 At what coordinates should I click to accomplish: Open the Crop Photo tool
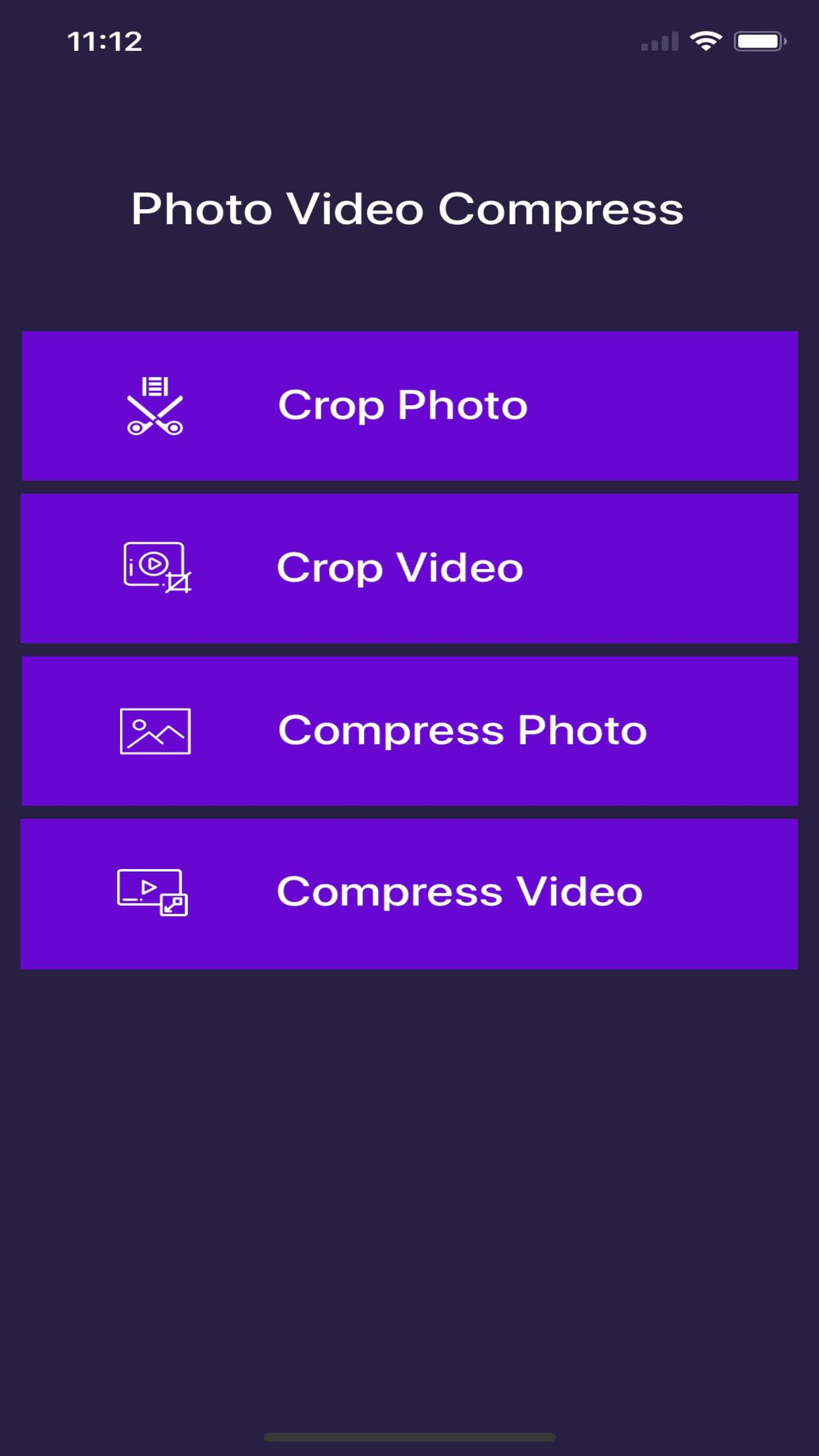point(409,405)
